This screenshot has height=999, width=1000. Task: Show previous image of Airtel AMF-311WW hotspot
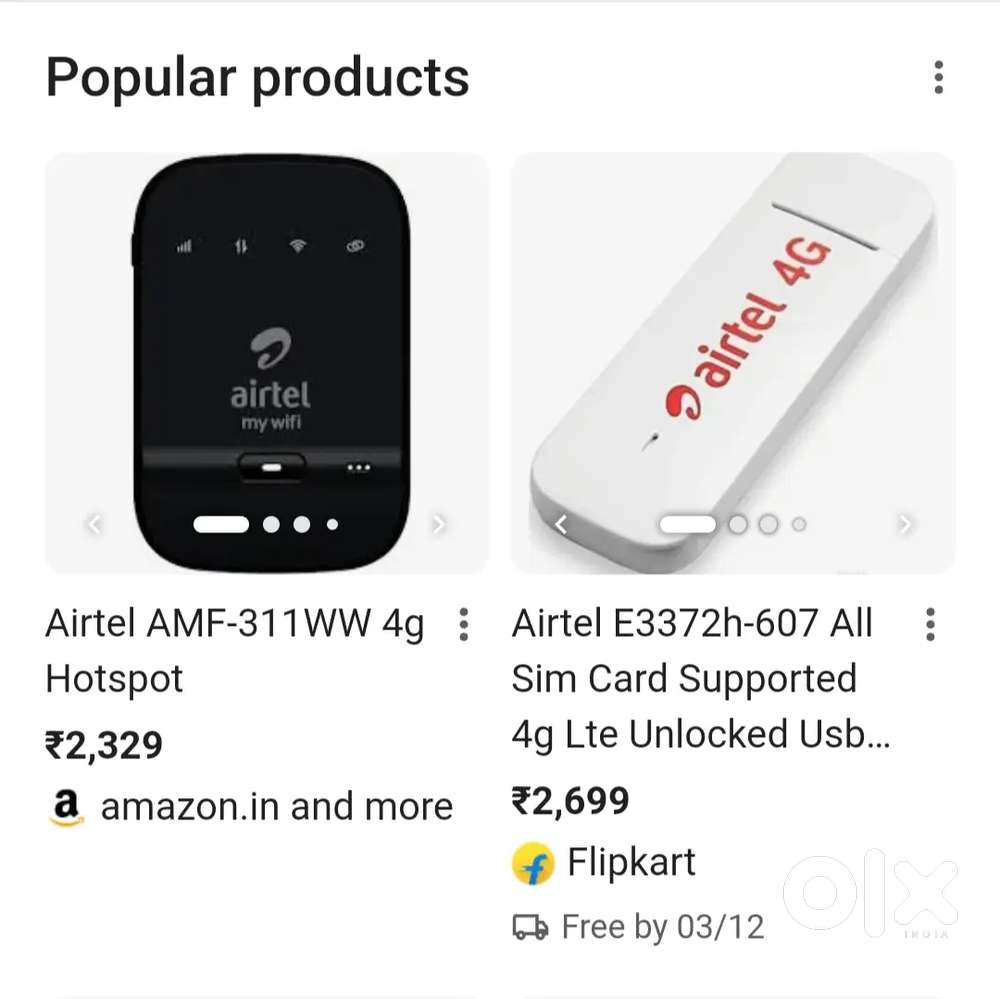pyautogui.click(x=94, y=524)
